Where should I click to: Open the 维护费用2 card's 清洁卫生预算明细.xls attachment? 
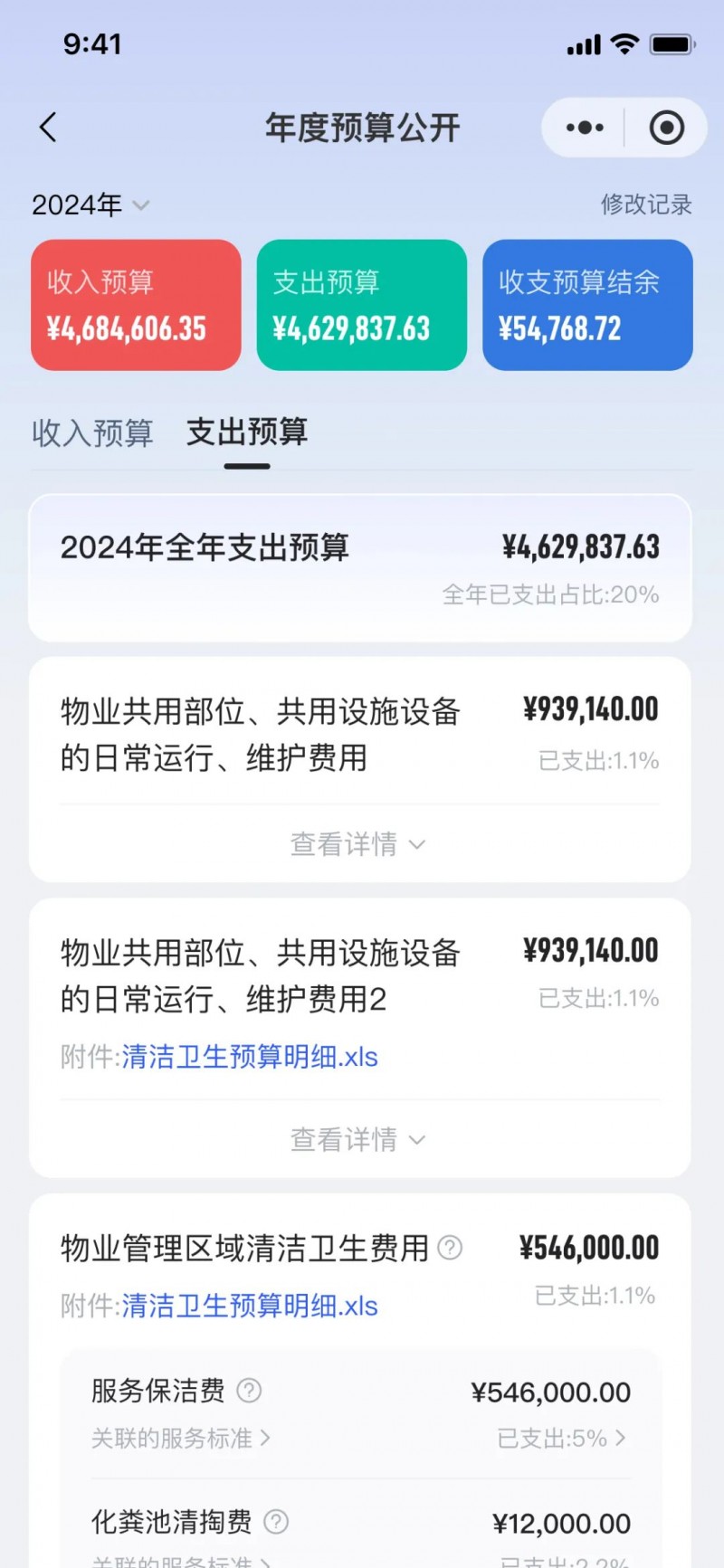[250, 1057]
